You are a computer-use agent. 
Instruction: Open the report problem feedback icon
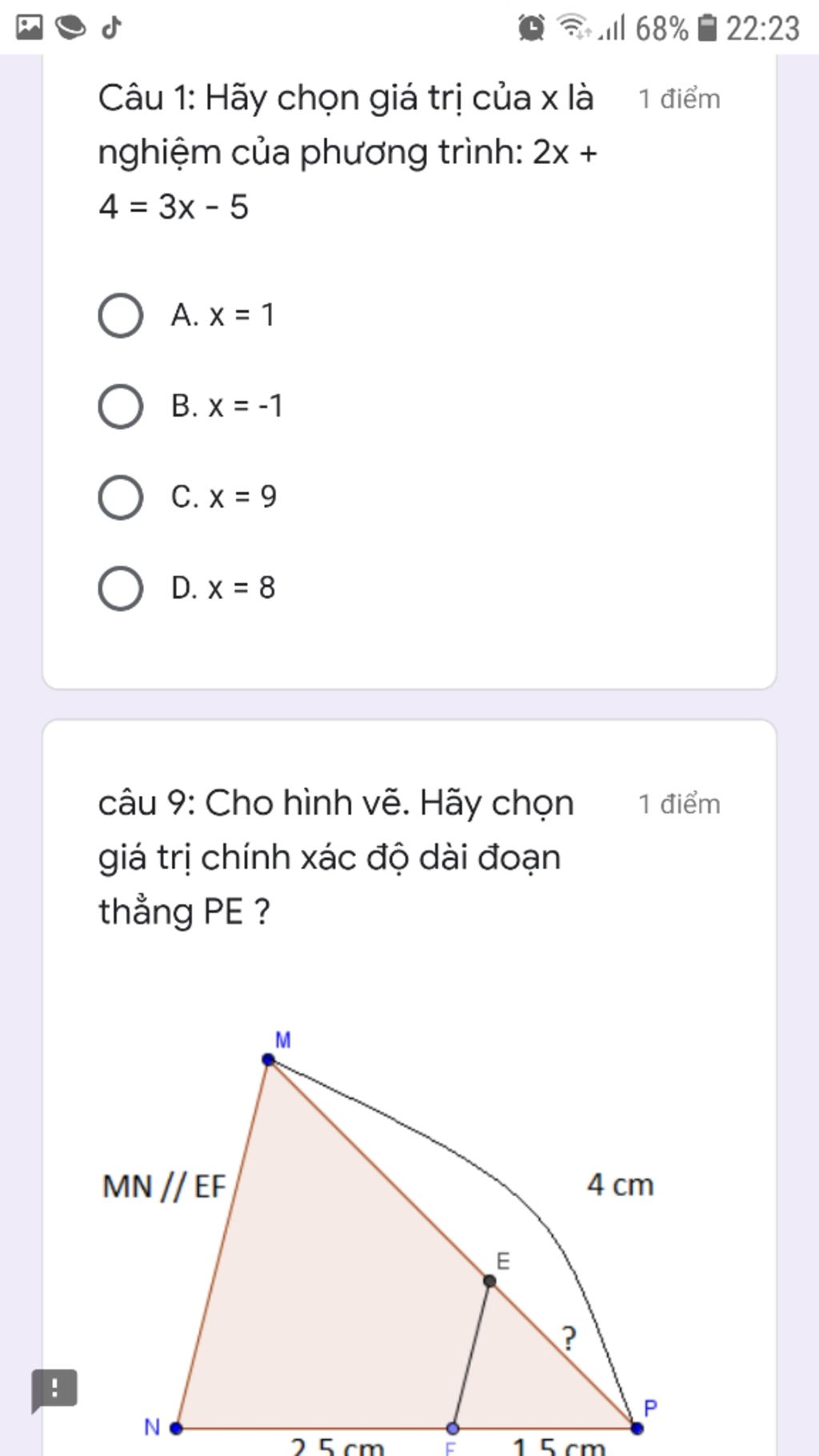tap(54, 1389)
